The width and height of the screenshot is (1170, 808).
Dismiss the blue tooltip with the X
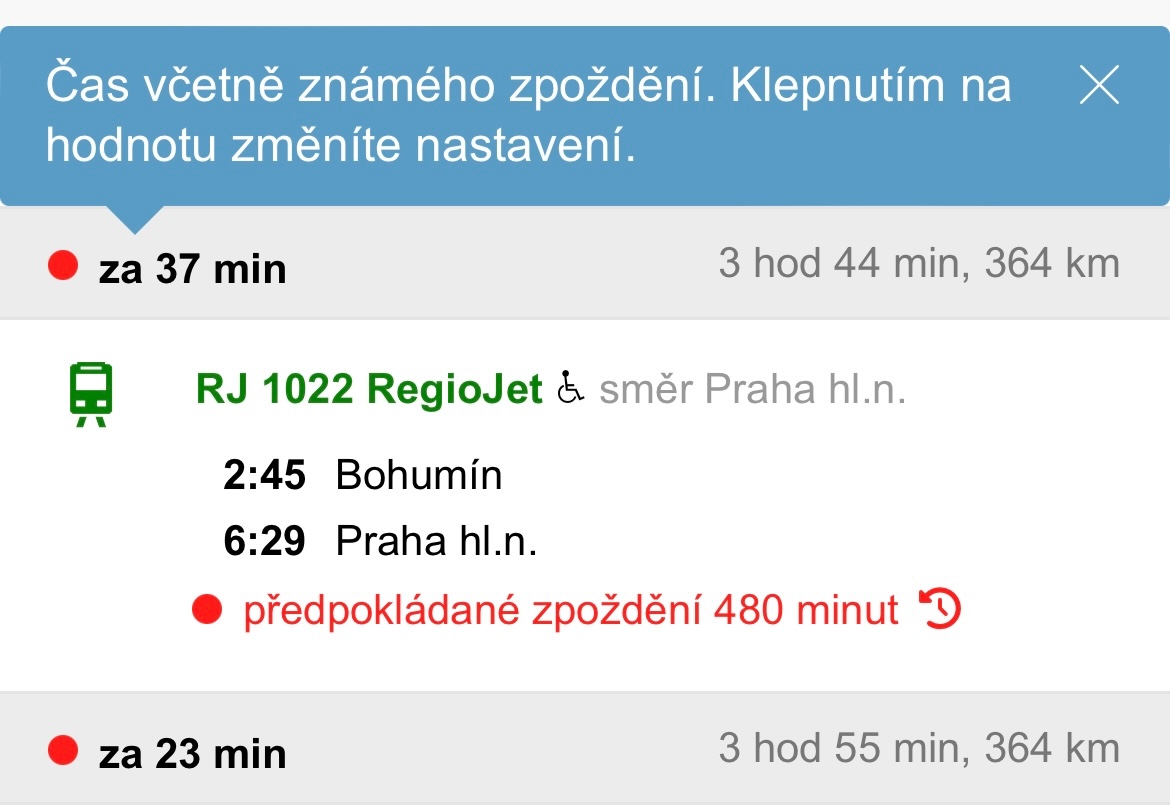tap(1100, 88)
